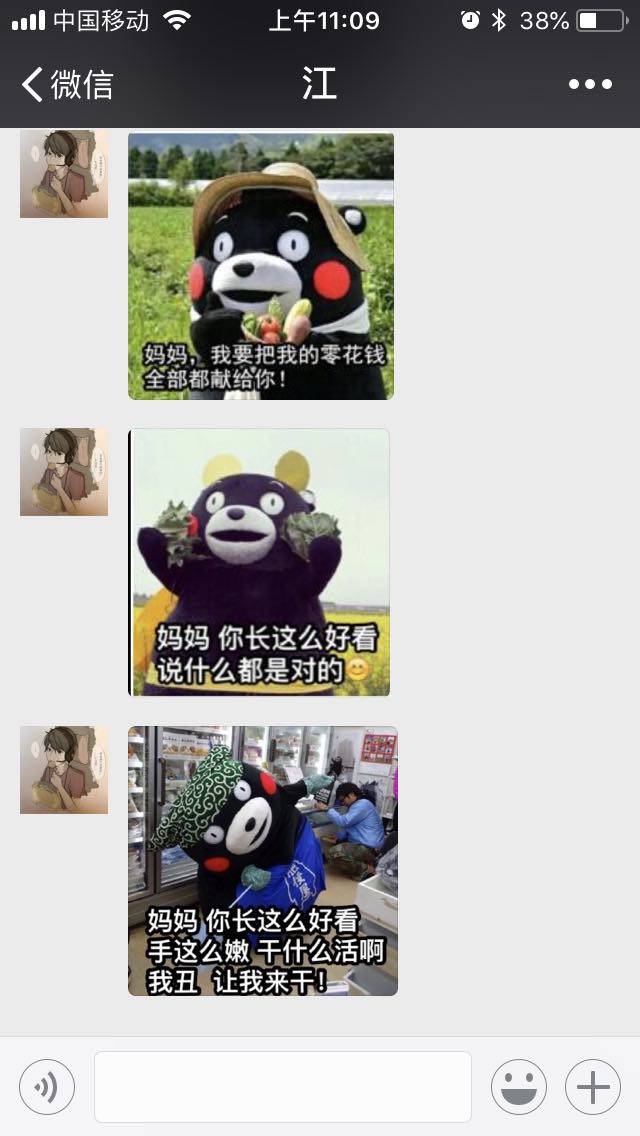This screenshot has width=640, height=1136.
Task: Open sender avatar beside the 零花钱 meme
Action: pyautogui.click(x=64, y=173)
